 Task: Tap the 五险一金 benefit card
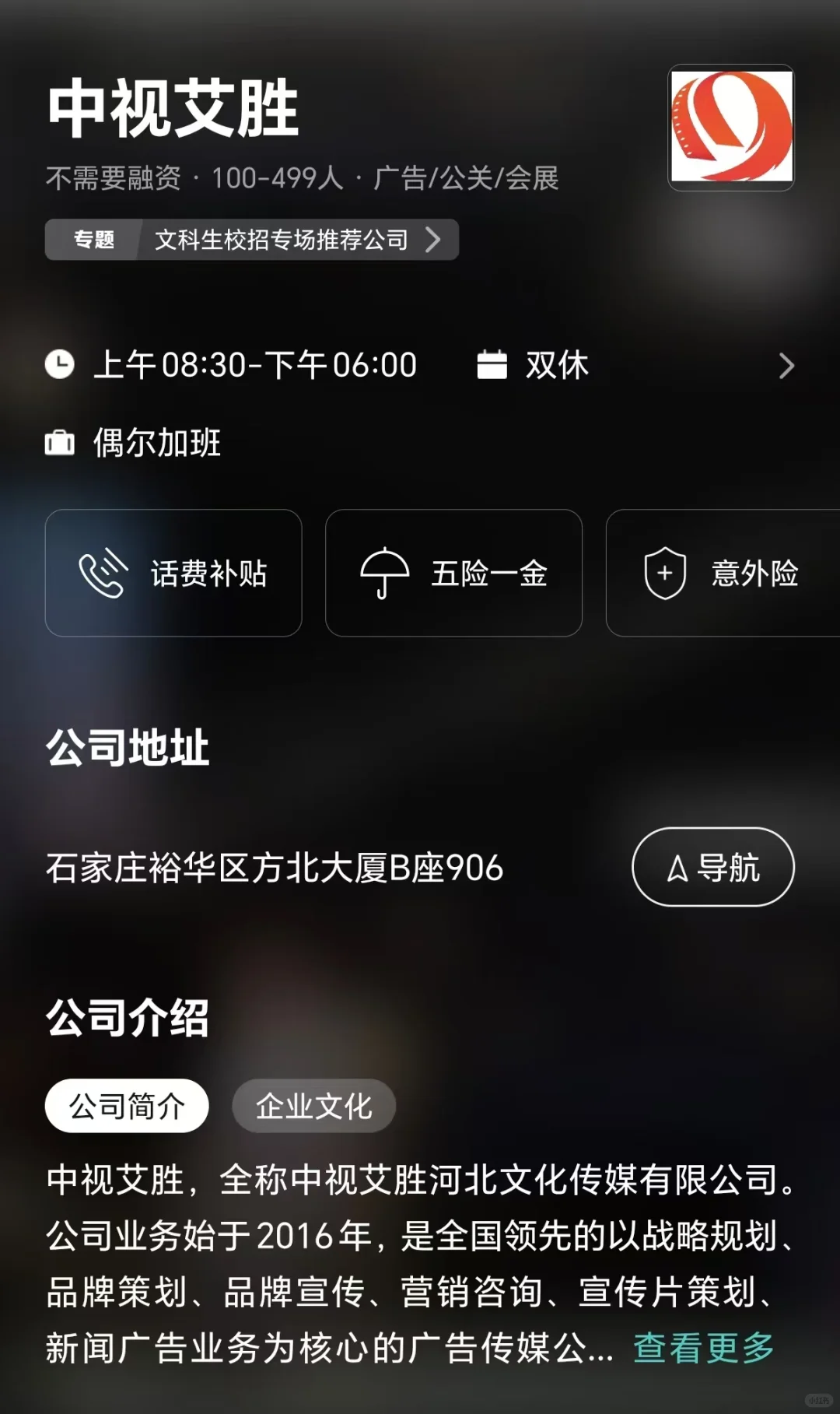coord(453,574)
